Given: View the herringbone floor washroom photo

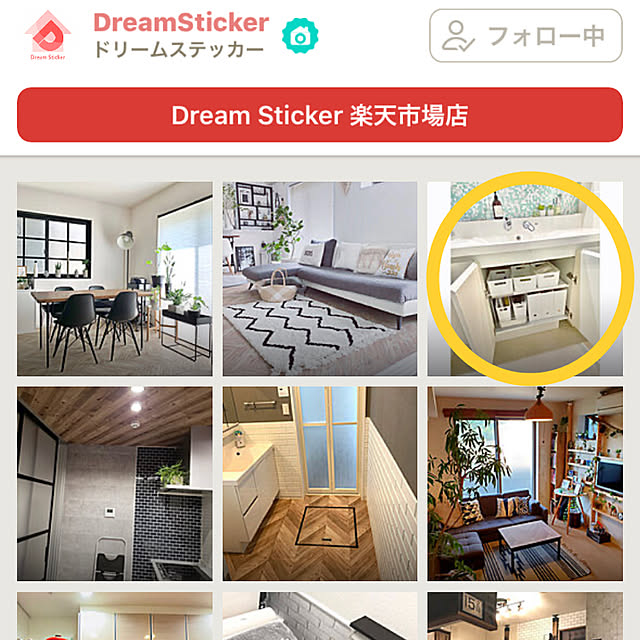Looking at the screenshot, I should click(319, 484).
